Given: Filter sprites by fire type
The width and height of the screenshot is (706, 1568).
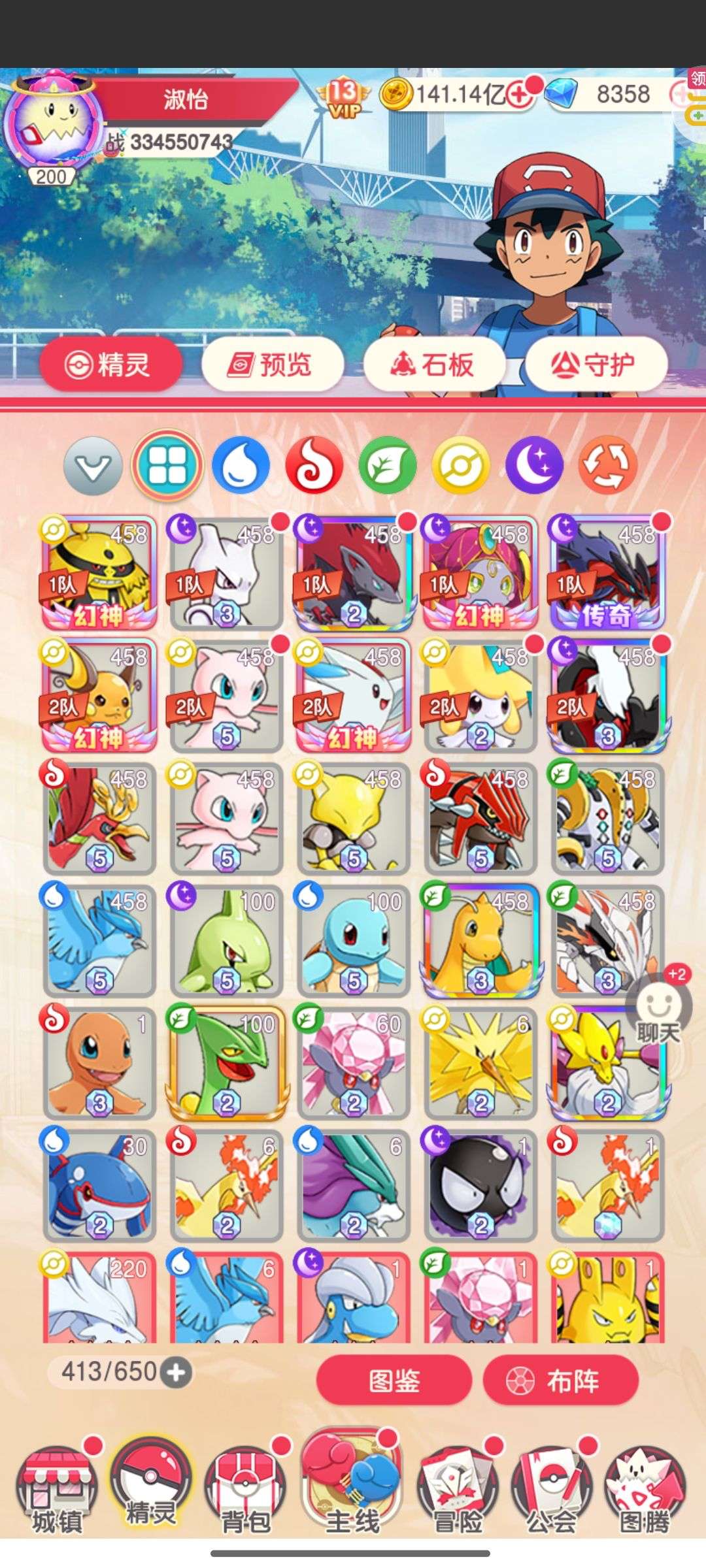Looking at the screenshot, I should pyautogui.click(x=314, y=465).
